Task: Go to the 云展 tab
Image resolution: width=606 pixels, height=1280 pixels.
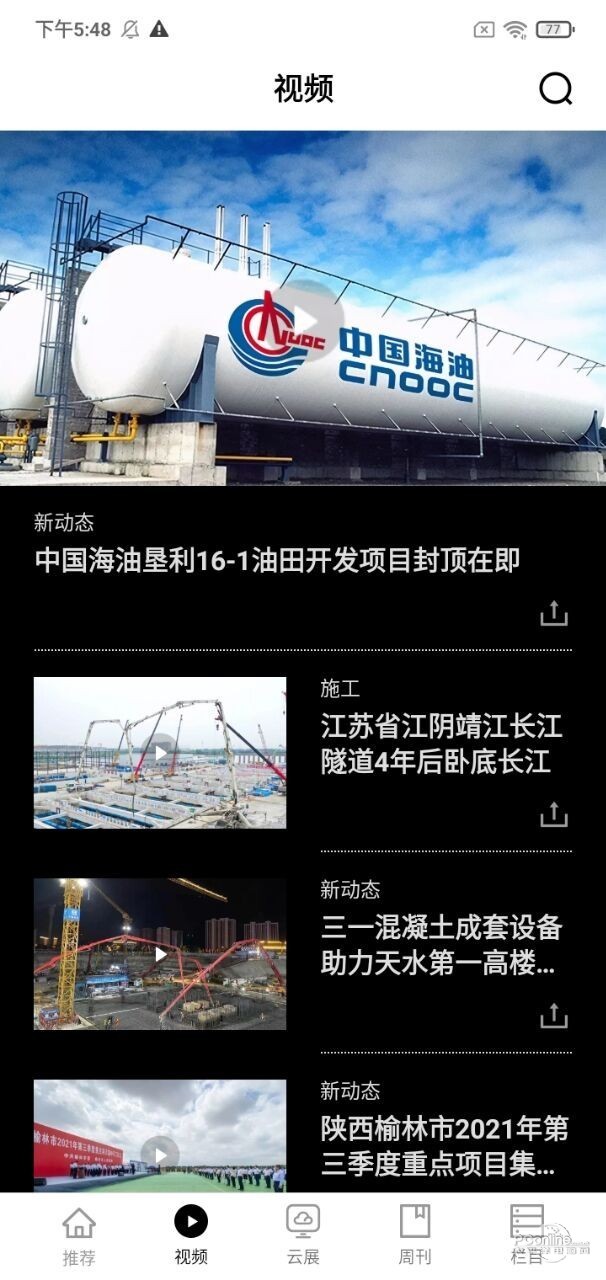Action: pos(303,1234)
